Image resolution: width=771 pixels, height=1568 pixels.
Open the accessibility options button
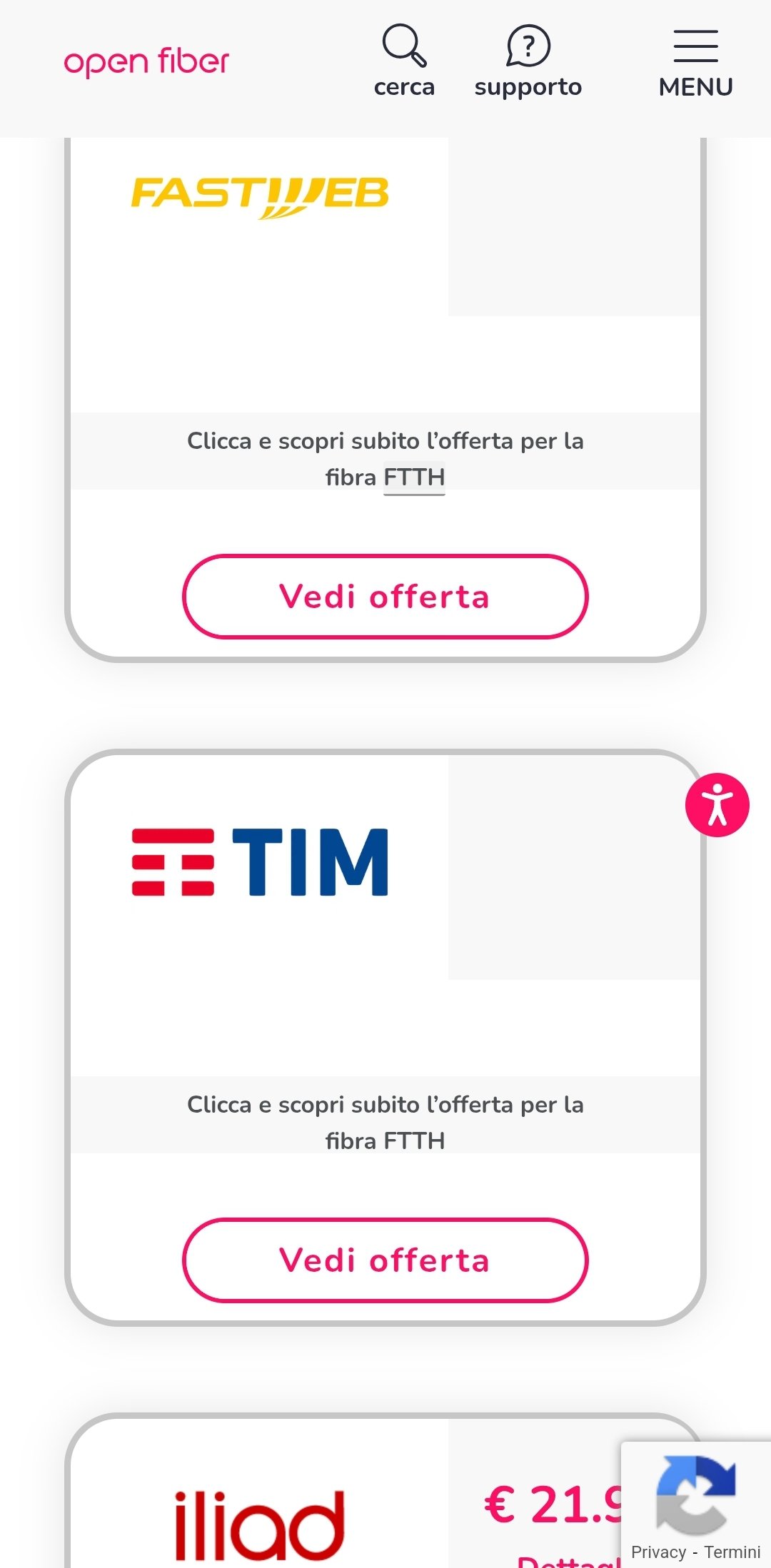point(717,805)
